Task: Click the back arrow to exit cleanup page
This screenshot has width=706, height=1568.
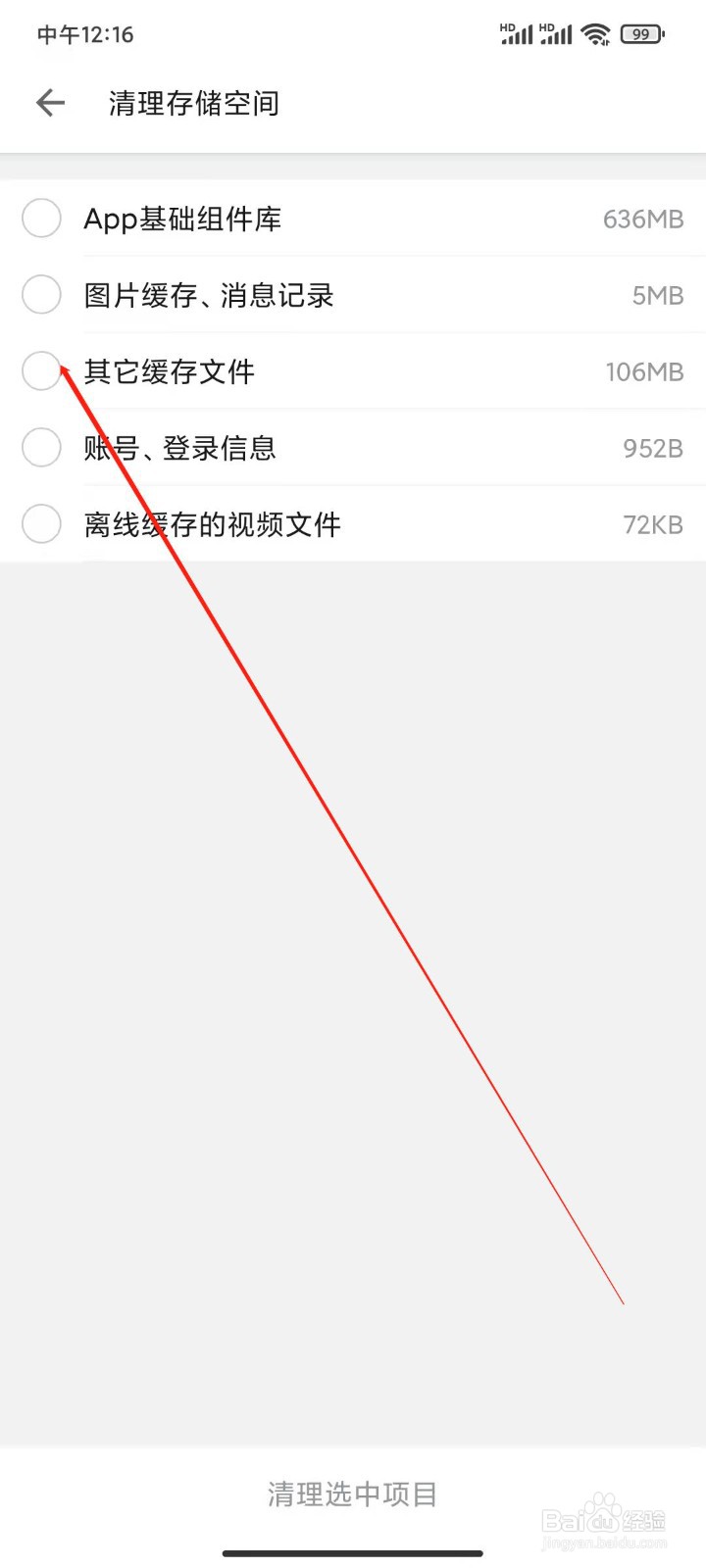Action: click(49, 103)
